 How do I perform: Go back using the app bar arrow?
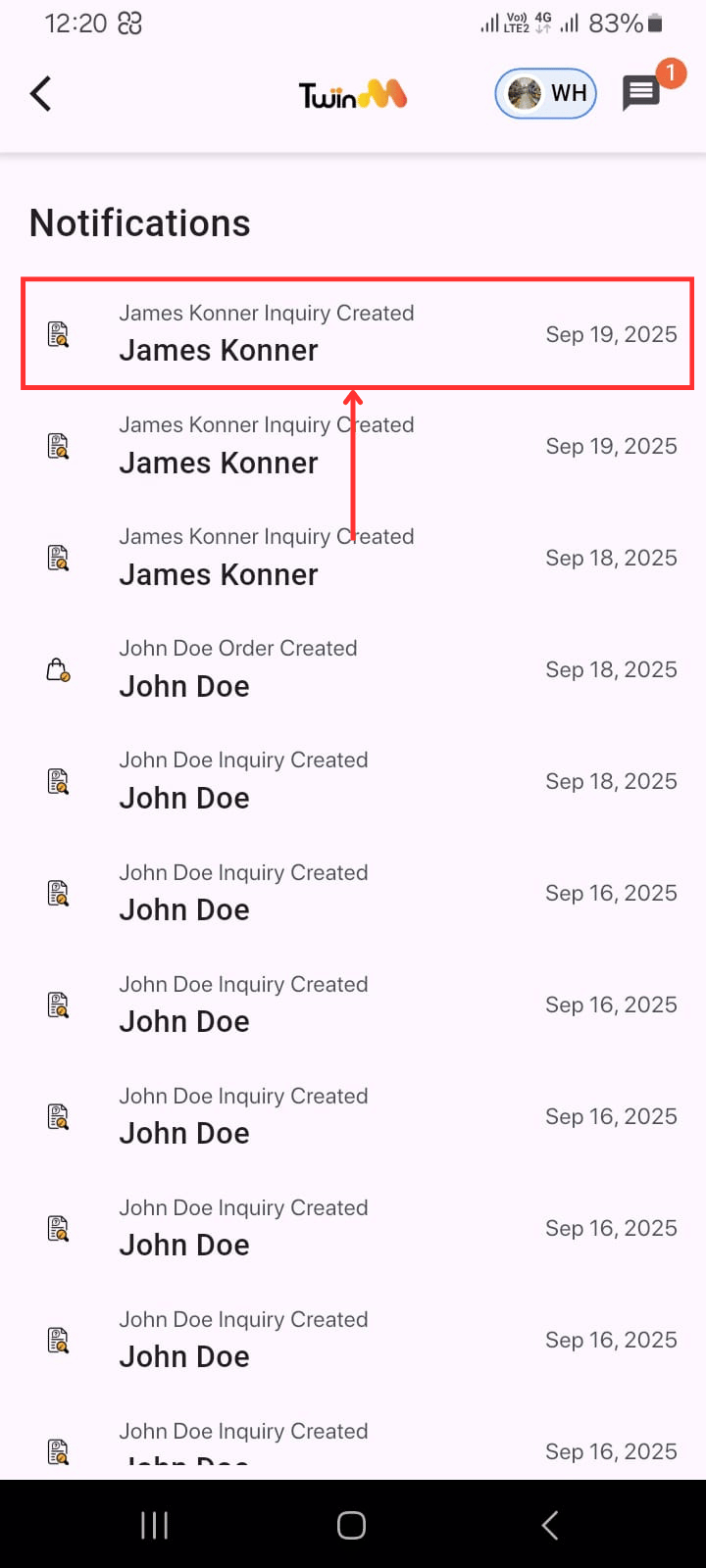pyautogui.click(x=41, y=94)
